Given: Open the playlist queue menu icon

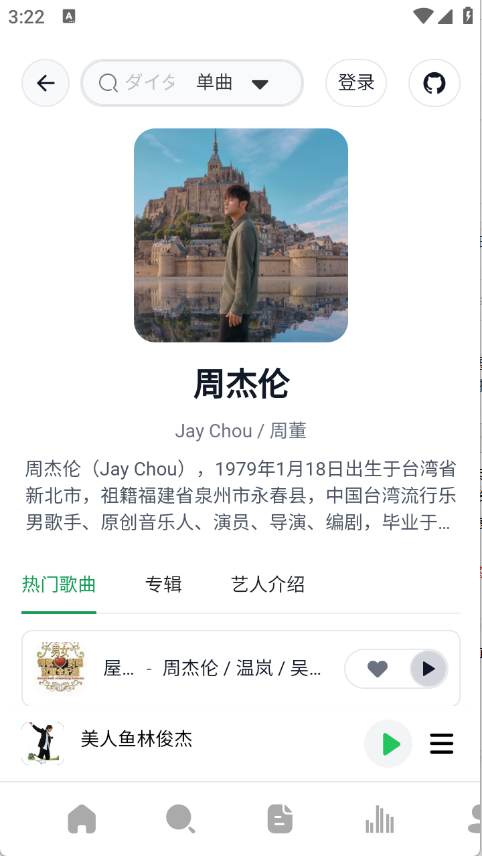Looking at the screenshot, I should [x=442, y=744].
